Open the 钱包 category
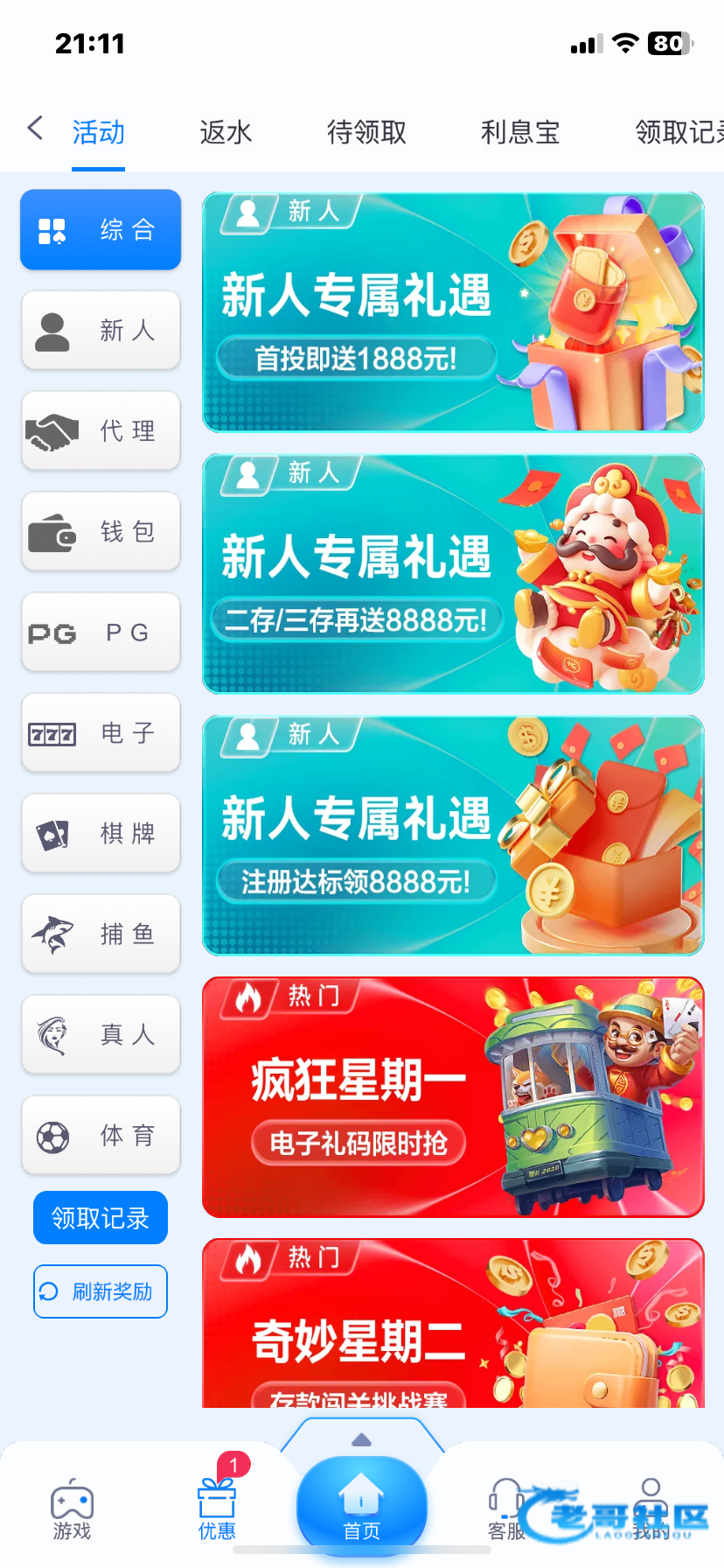The height and width of the screenshot is (1568, 724). (101, 532)
